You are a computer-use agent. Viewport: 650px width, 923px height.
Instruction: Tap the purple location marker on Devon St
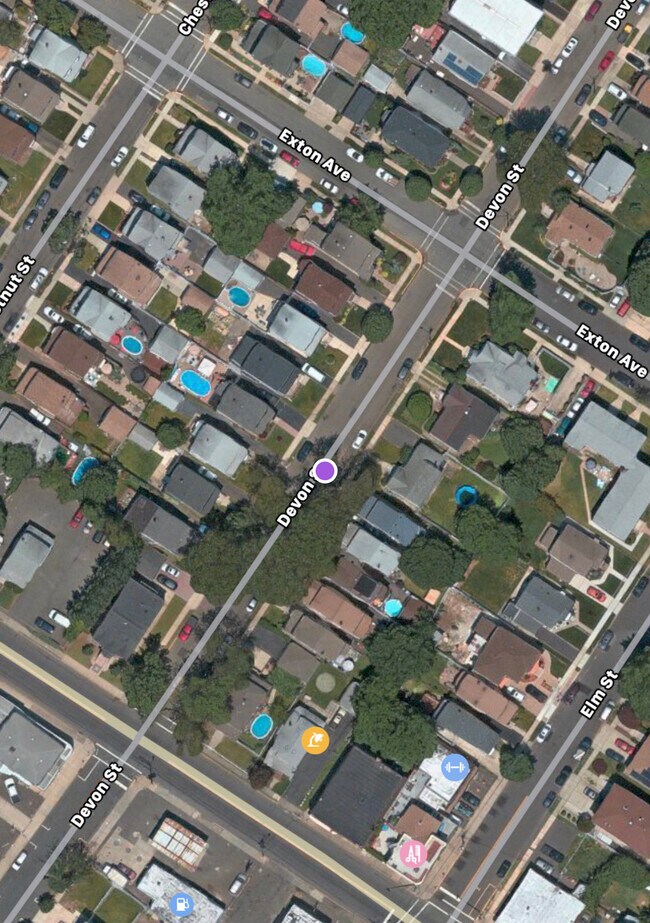point(325,470)
